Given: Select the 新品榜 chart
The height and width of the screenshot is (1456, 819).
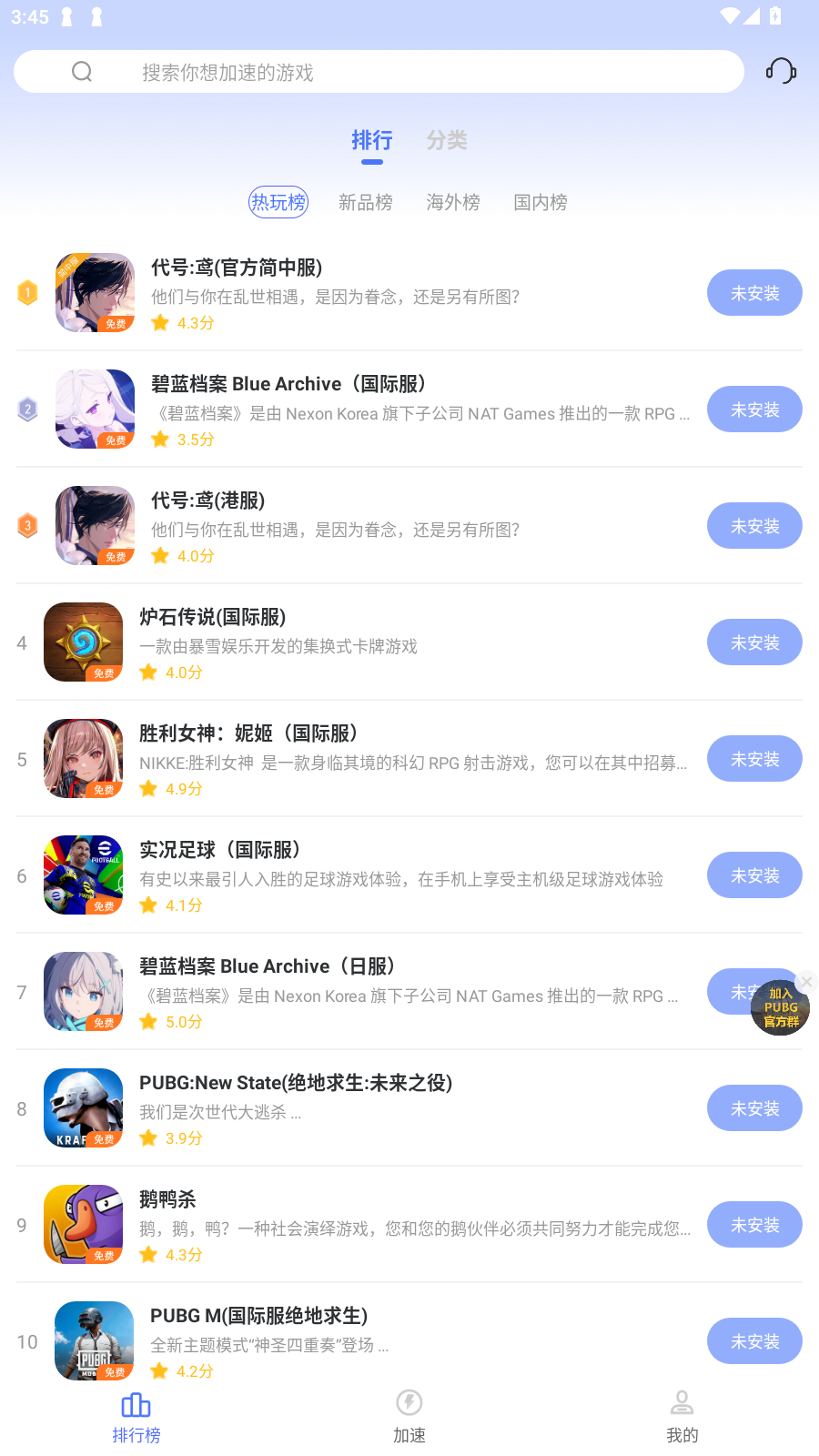Looking at the screenshot, I should point(366,202).
